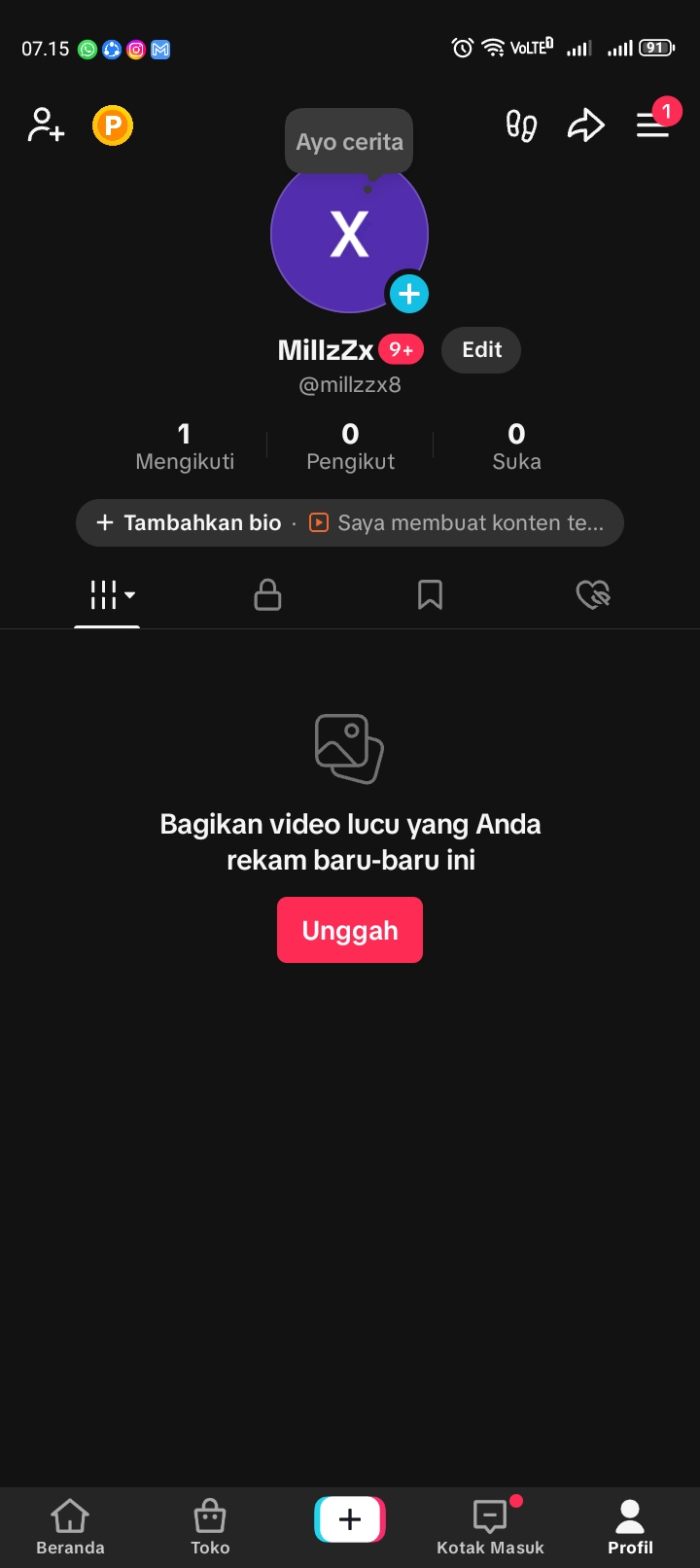This screenshot has height=1568, width=700.
Task: Switch to the liked videos tab
Action: pos(593,594)
